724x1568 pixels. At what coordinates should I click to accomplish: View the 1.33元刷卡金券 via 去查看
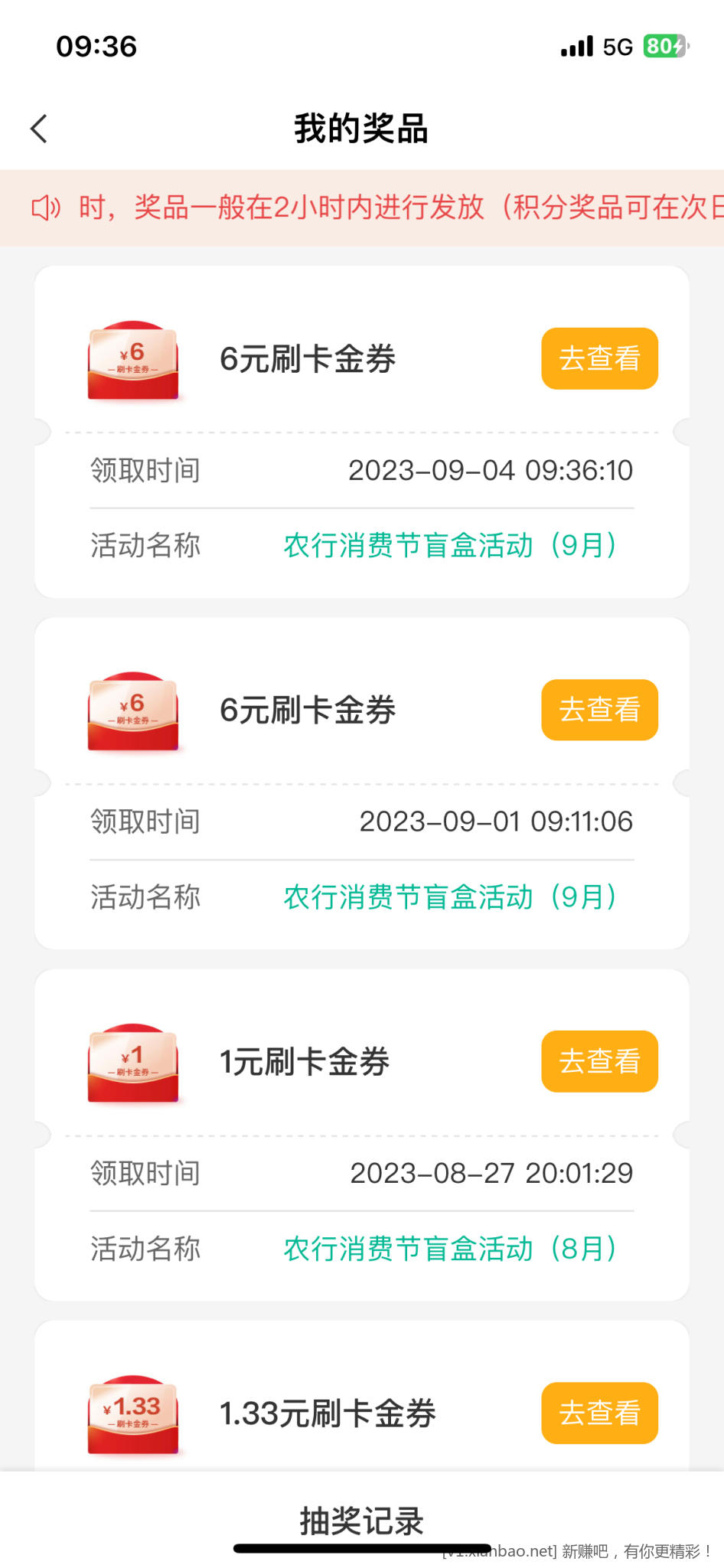[x=599, y=1413]
